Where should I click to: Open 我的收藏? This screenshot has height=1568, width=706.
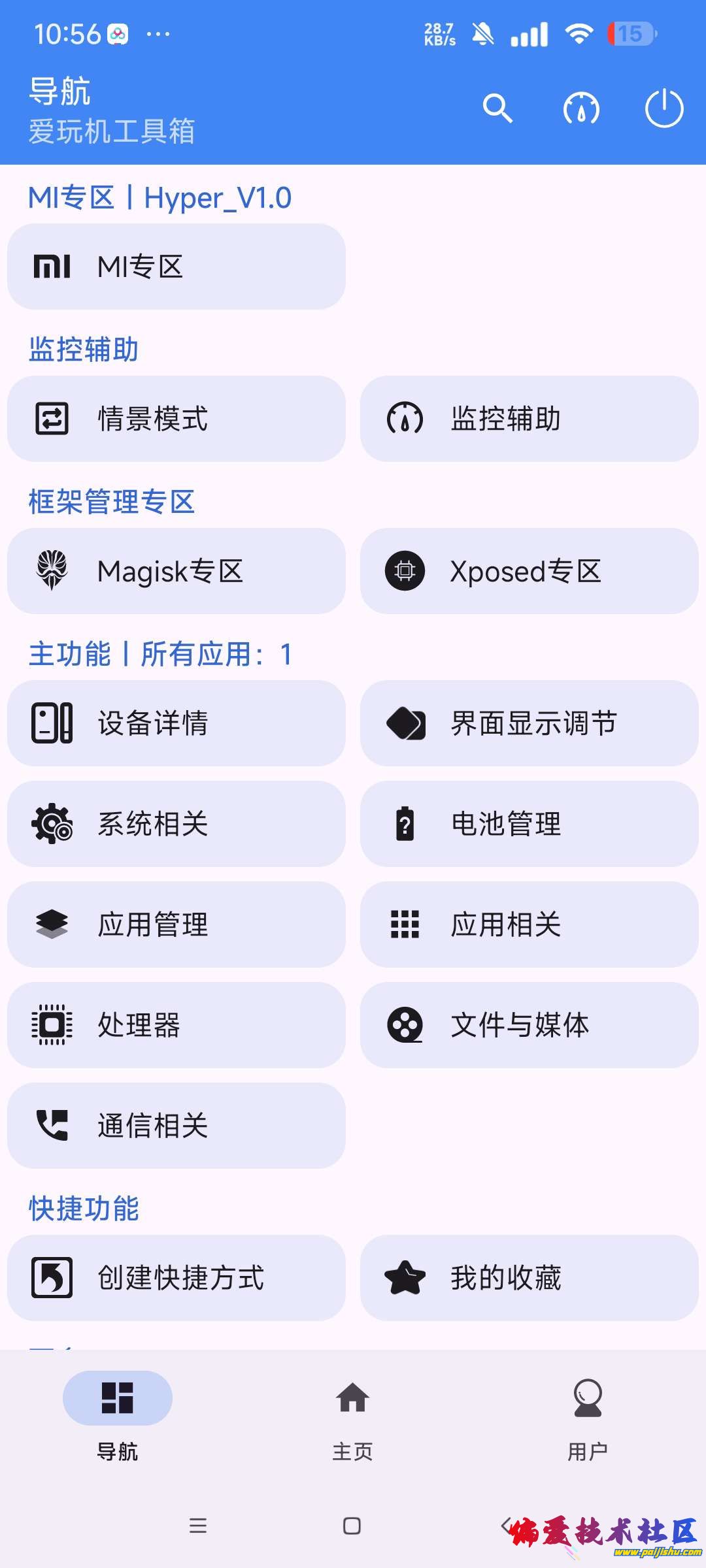point(529,1278)
